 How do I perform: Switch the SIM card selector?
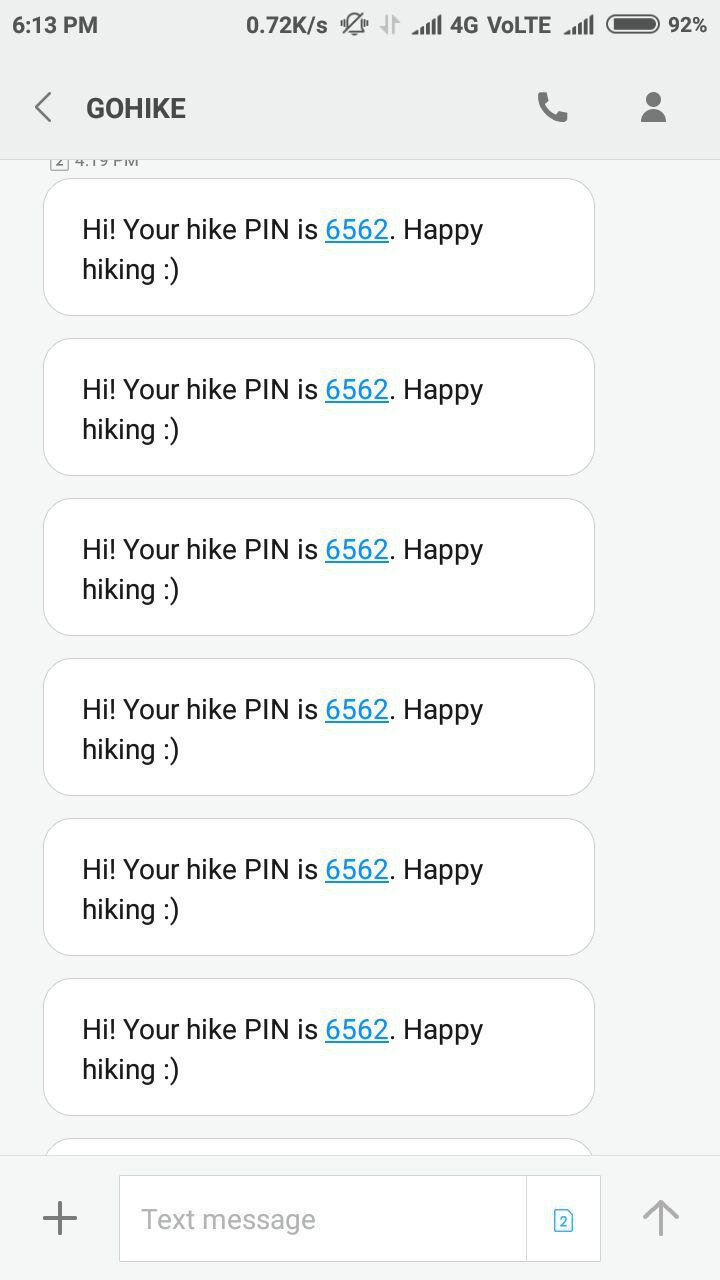pyautogui.click(x=563, y=1220)
